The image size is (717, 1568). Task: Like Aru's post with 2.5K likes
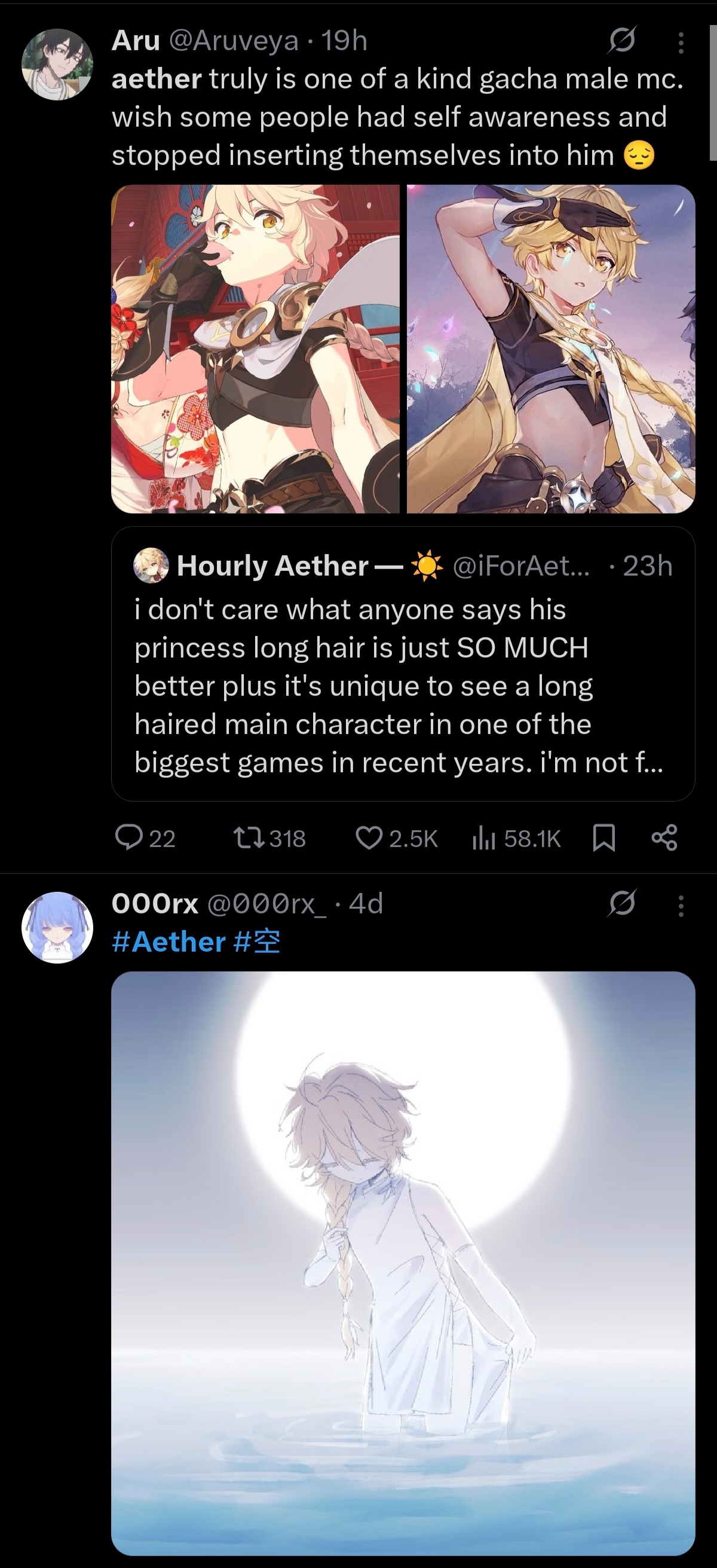click(x=396, y=838)
